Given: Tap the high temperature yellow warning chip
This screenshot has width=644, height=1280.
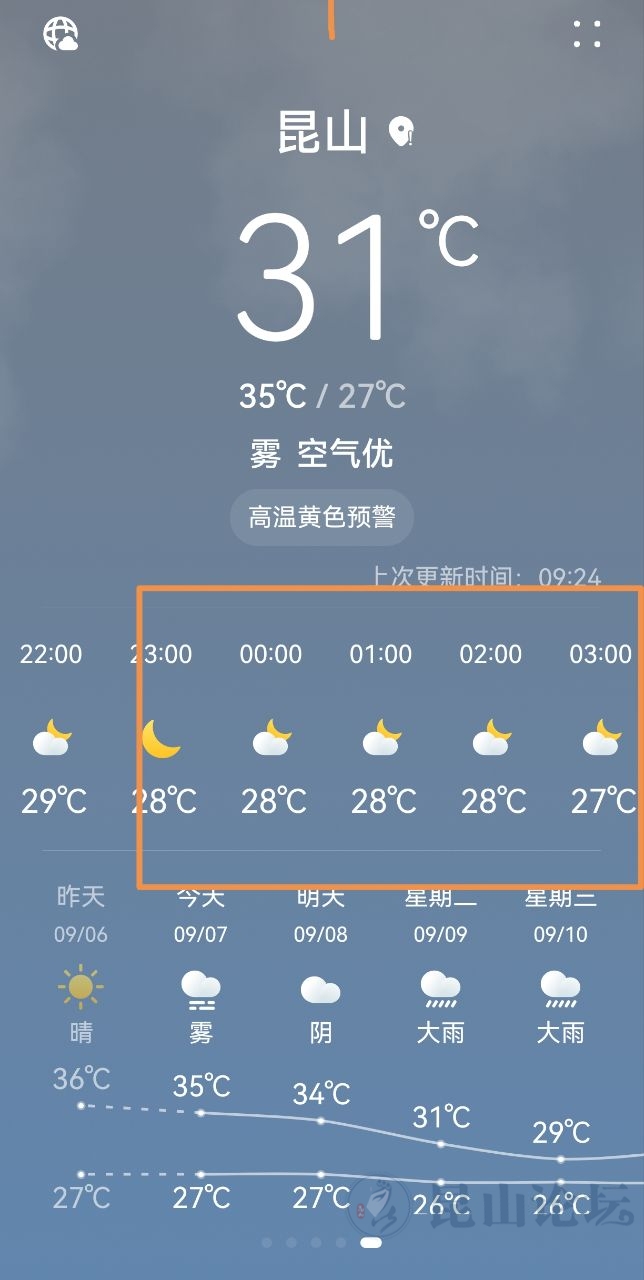Looking at the screenshot, I should [x=322, y=517].
